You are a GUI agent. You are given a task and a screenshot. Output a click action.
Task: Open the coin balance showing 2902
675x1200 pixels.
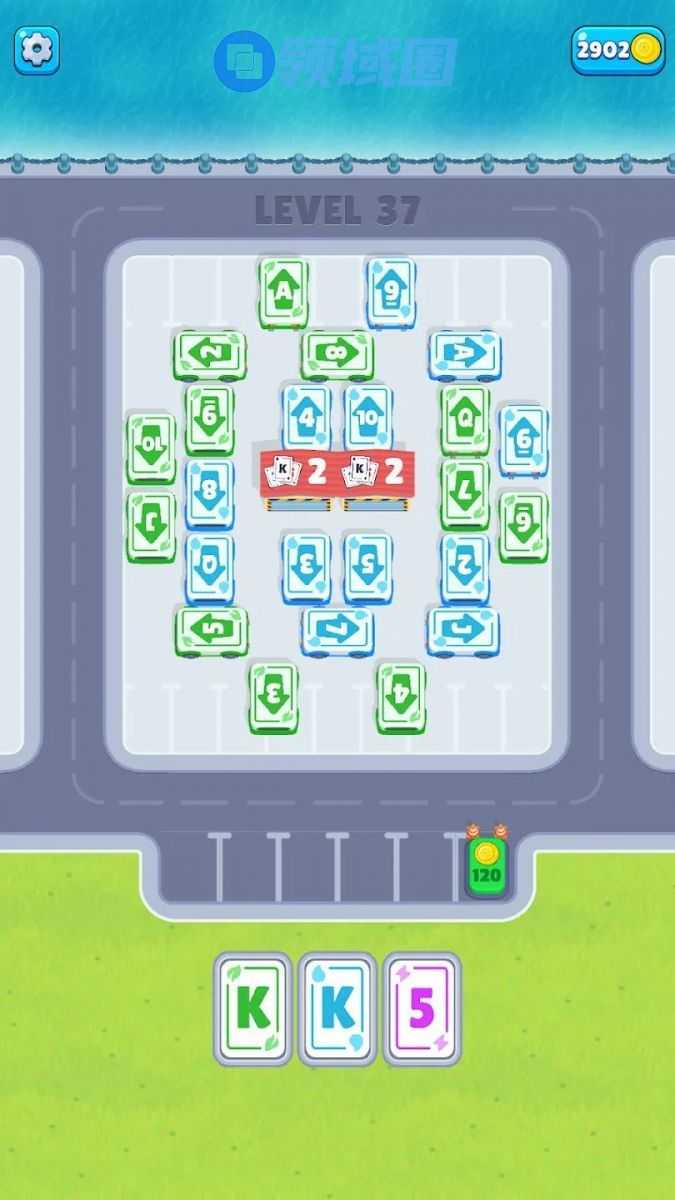point(618,50)
